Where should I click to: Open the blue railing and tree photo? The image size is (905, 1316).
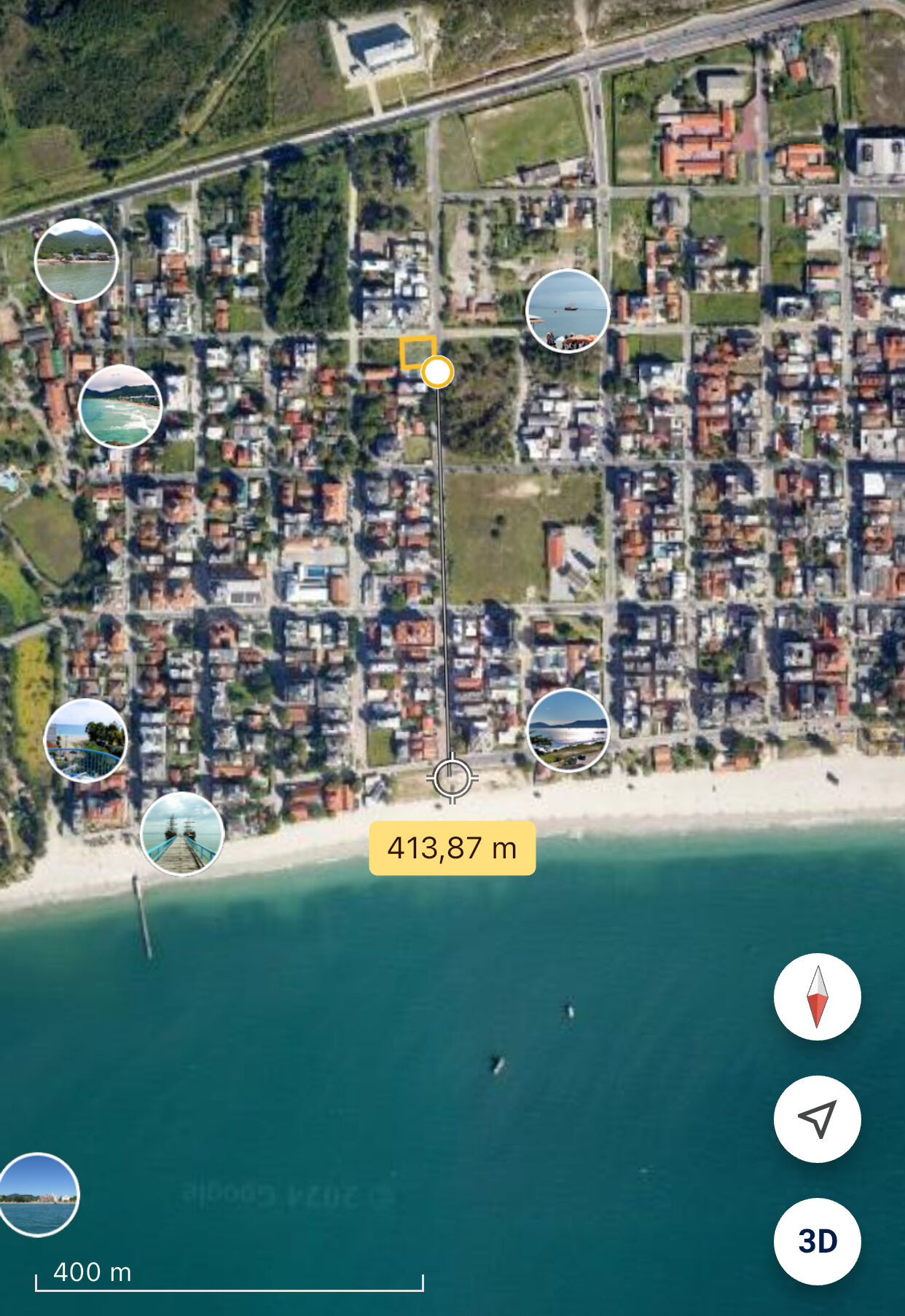(x=86, y=740)
